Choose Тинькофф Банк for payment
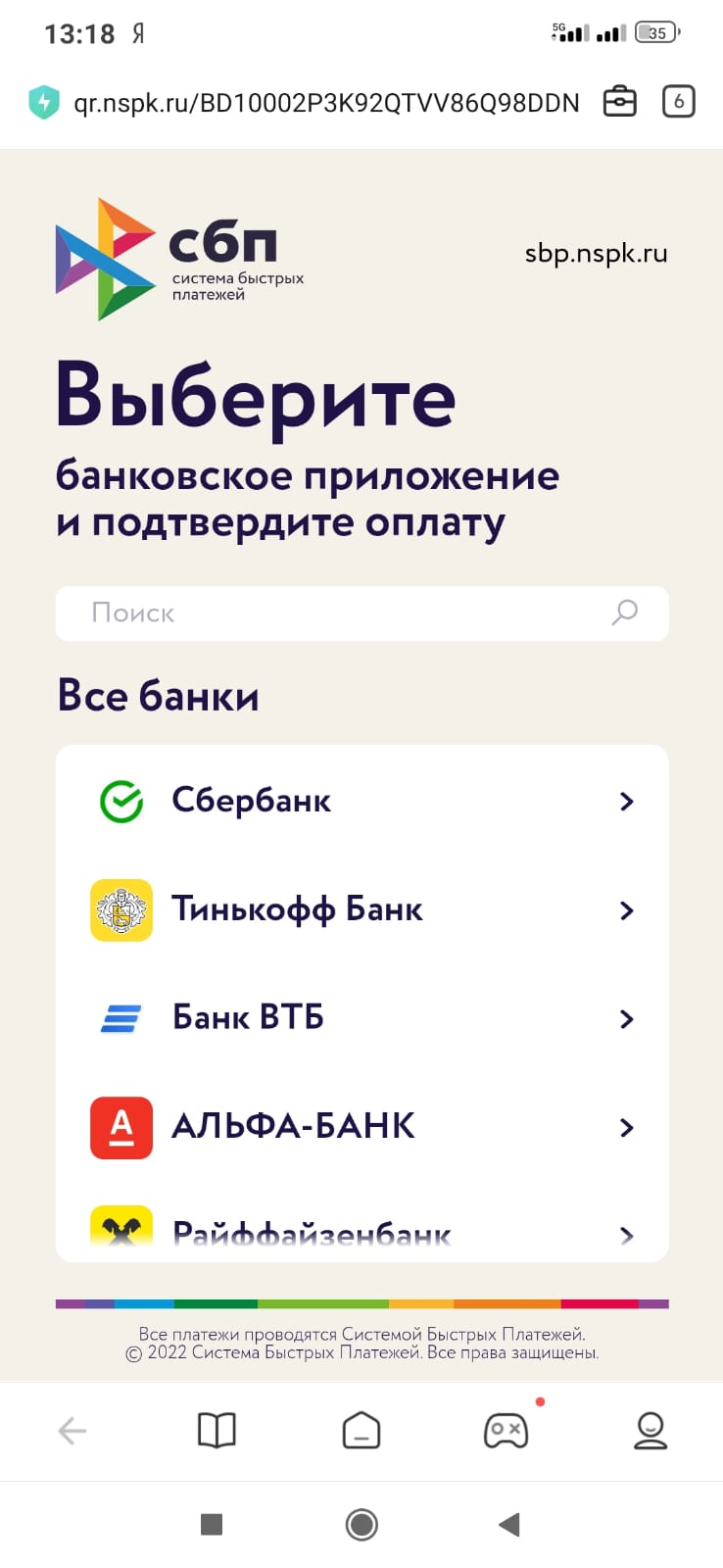723x1568 pixels. click(361, 910)
